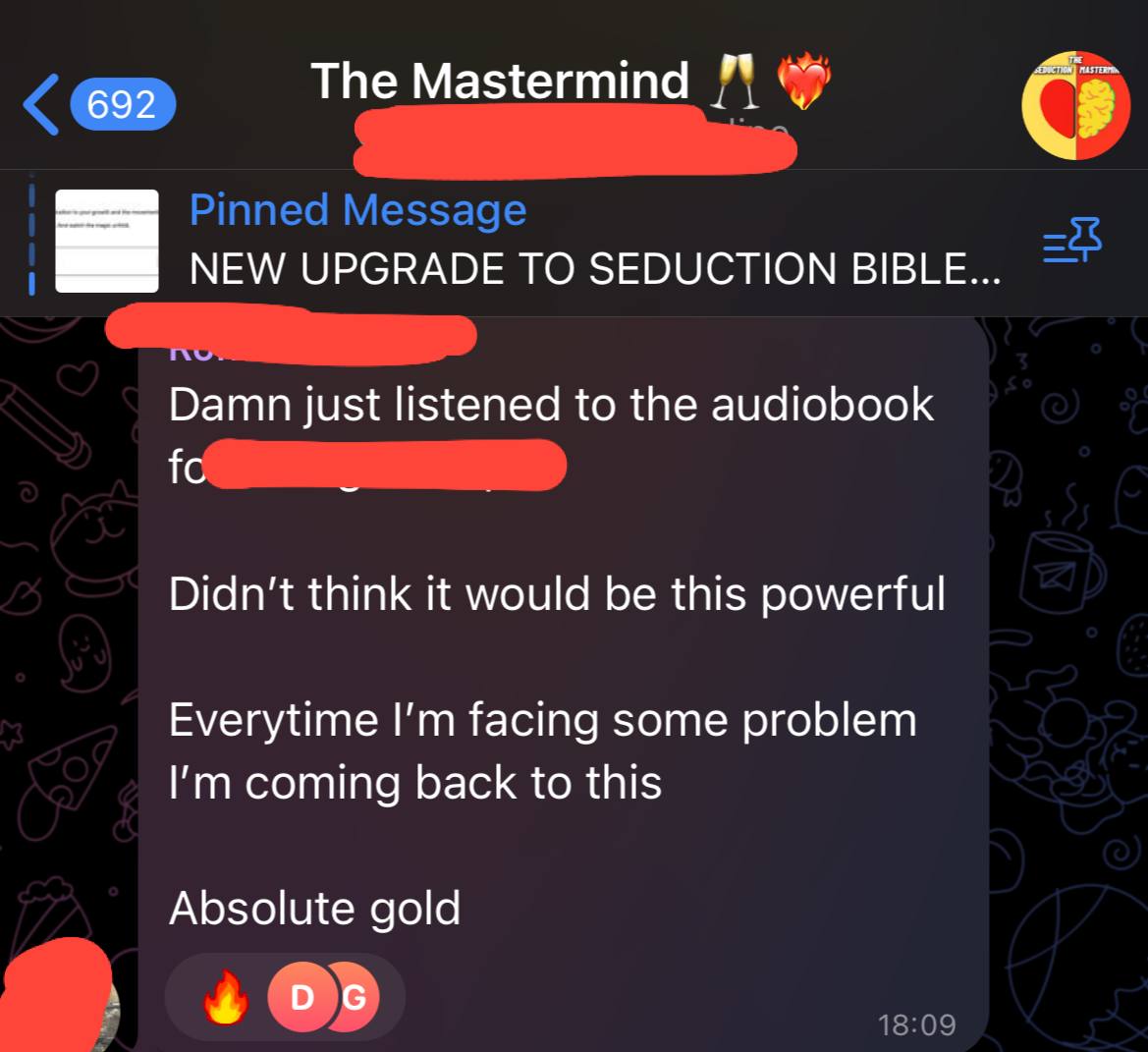Open The Mastermind group info
The width and height of the screenshot is (1148, 1052).
(501, 81)
